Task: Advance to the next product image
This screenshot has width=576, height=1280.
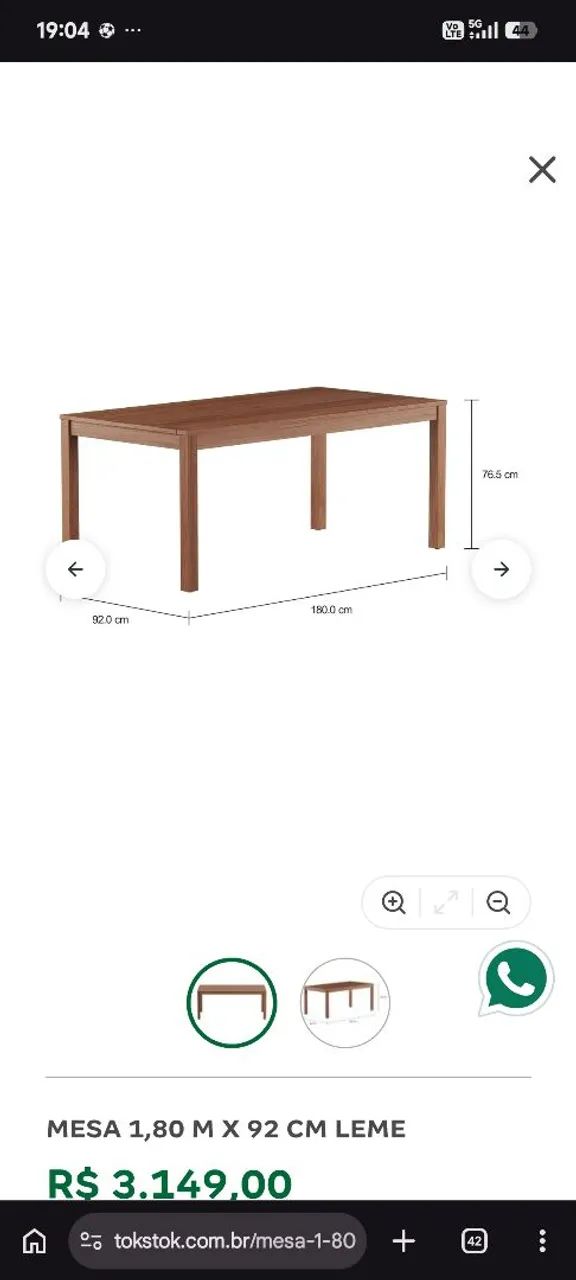Action: [501, 569]
